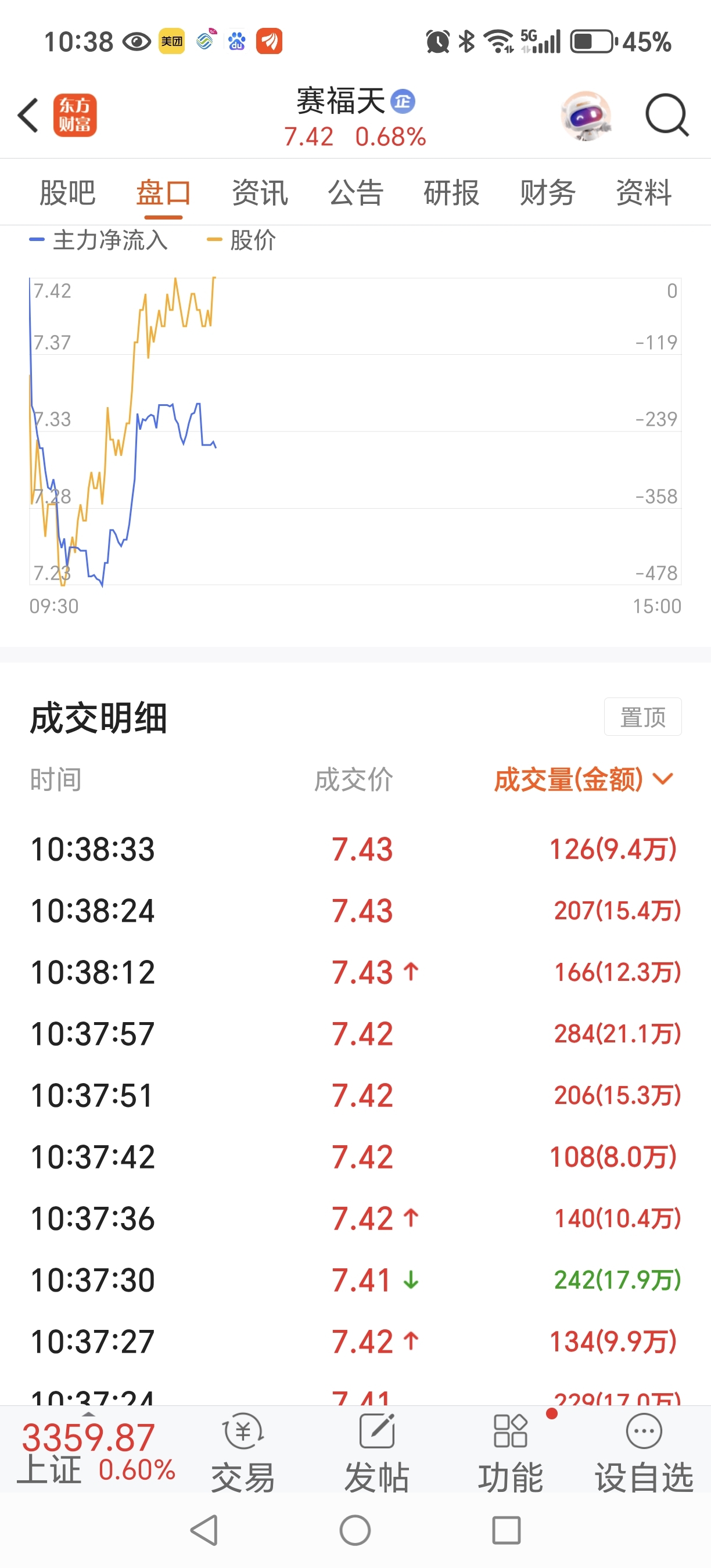Screen dimensions: 711x1568
Task: Tap the 置顶 button
Action: (x=643, y=717)
